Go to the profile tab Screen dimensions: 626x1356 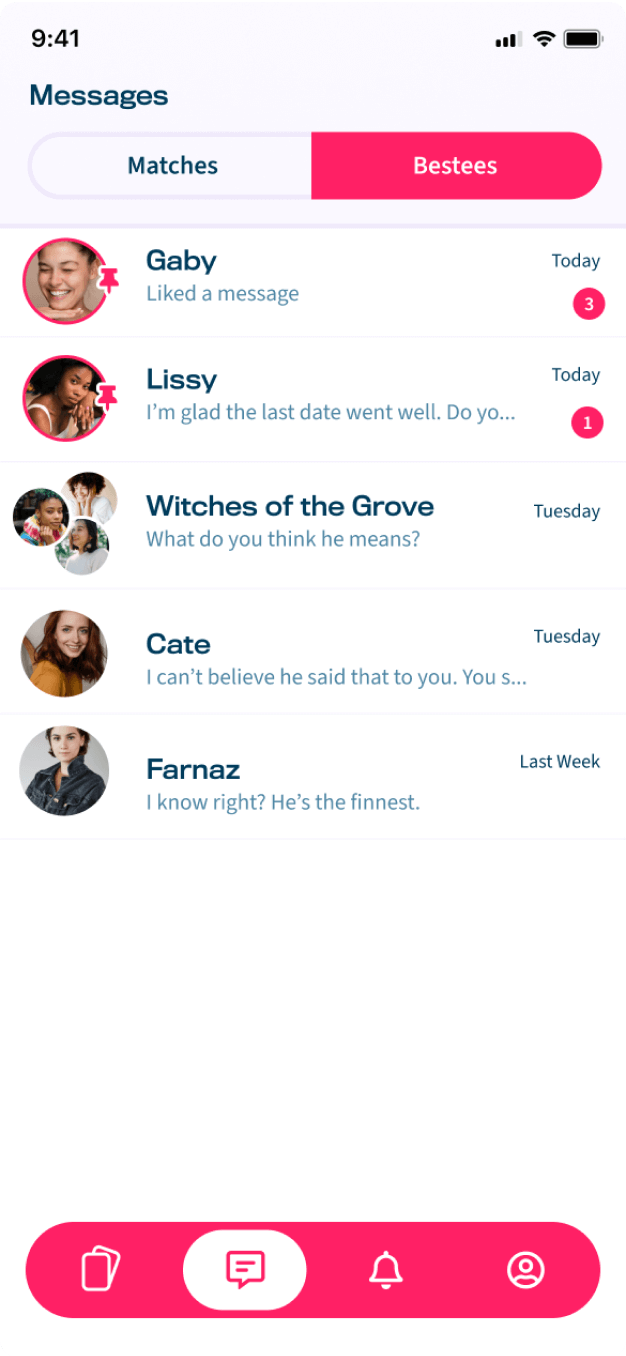click(525, 1270)
